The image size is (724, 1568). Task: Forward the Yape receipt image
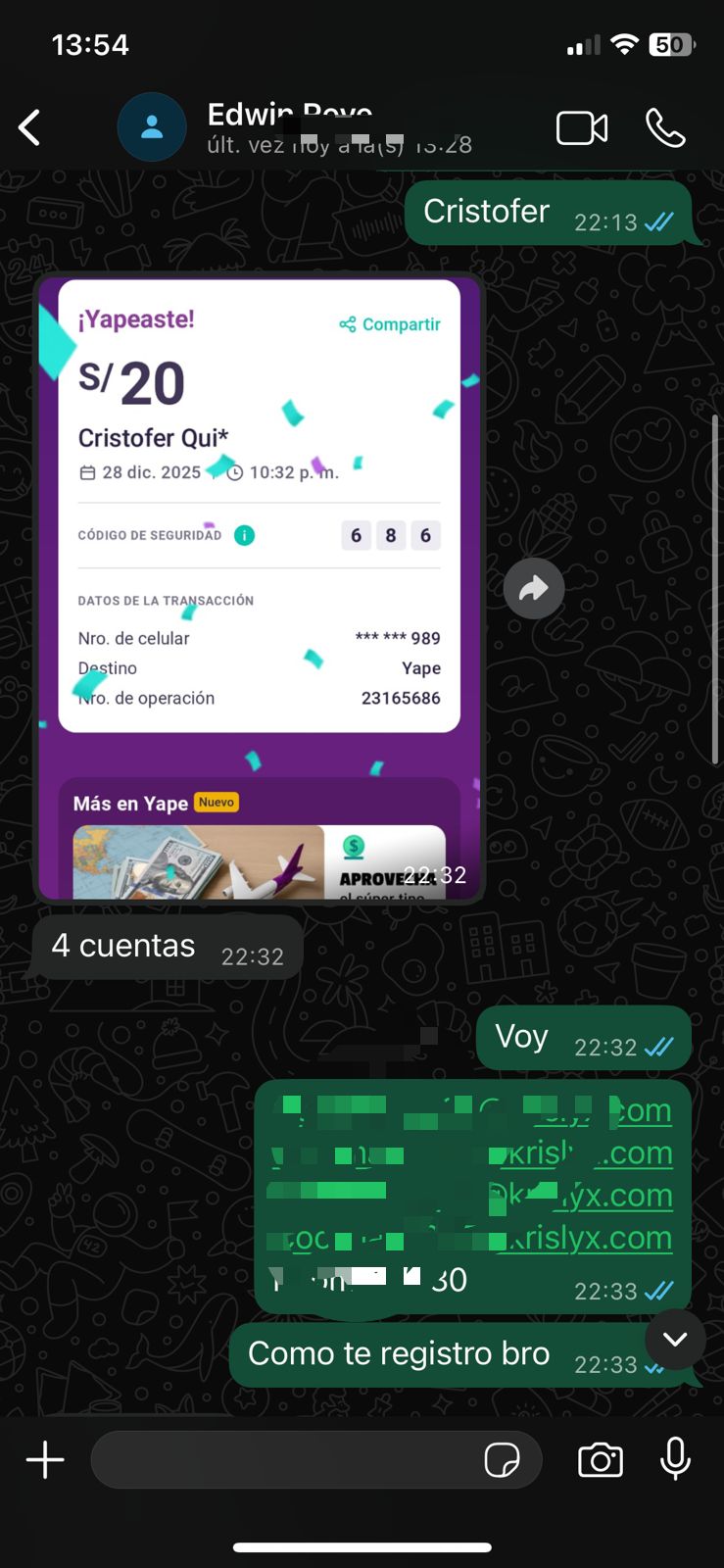pos(533,588)
